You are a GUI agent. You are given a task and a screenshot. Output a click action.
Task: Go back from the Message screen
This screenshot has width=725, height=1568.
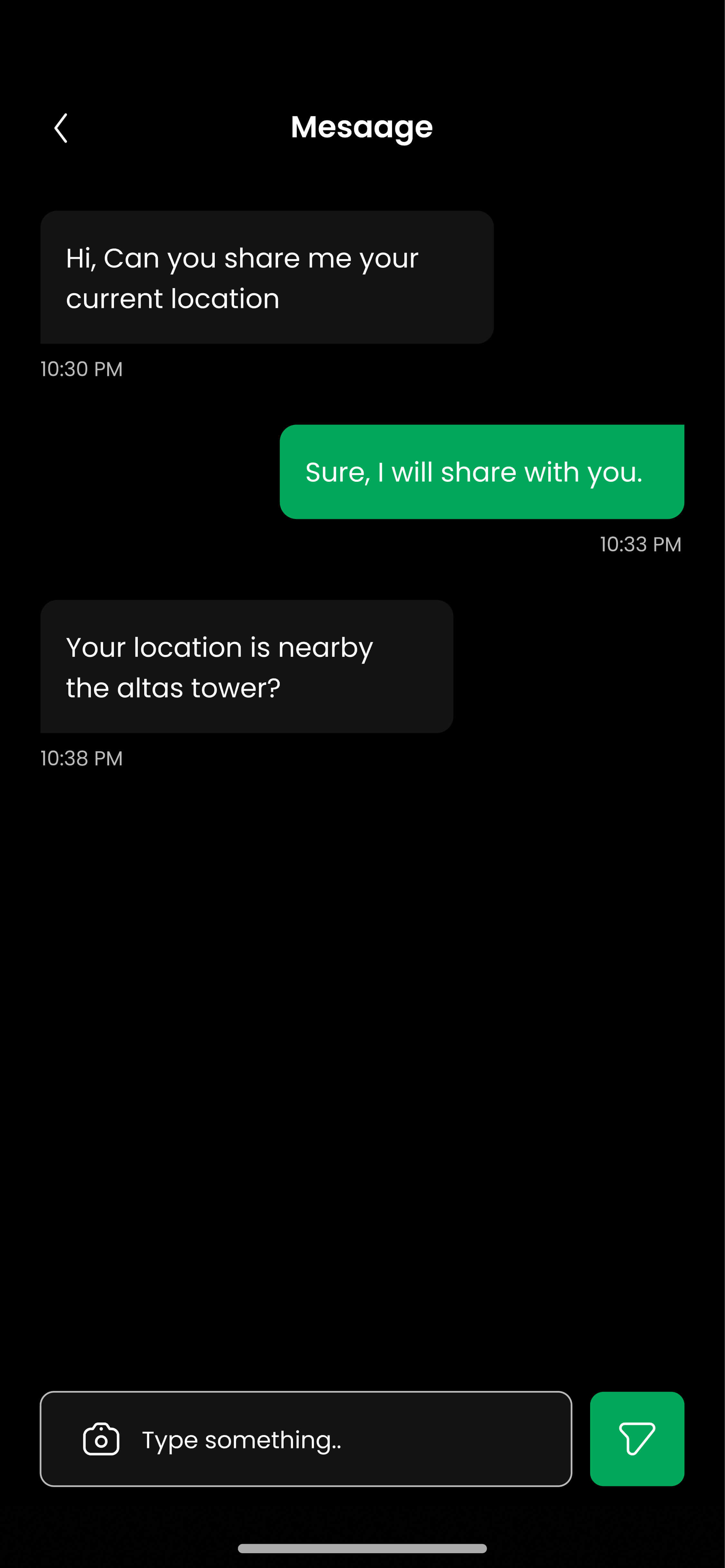(x=61, y=128)
